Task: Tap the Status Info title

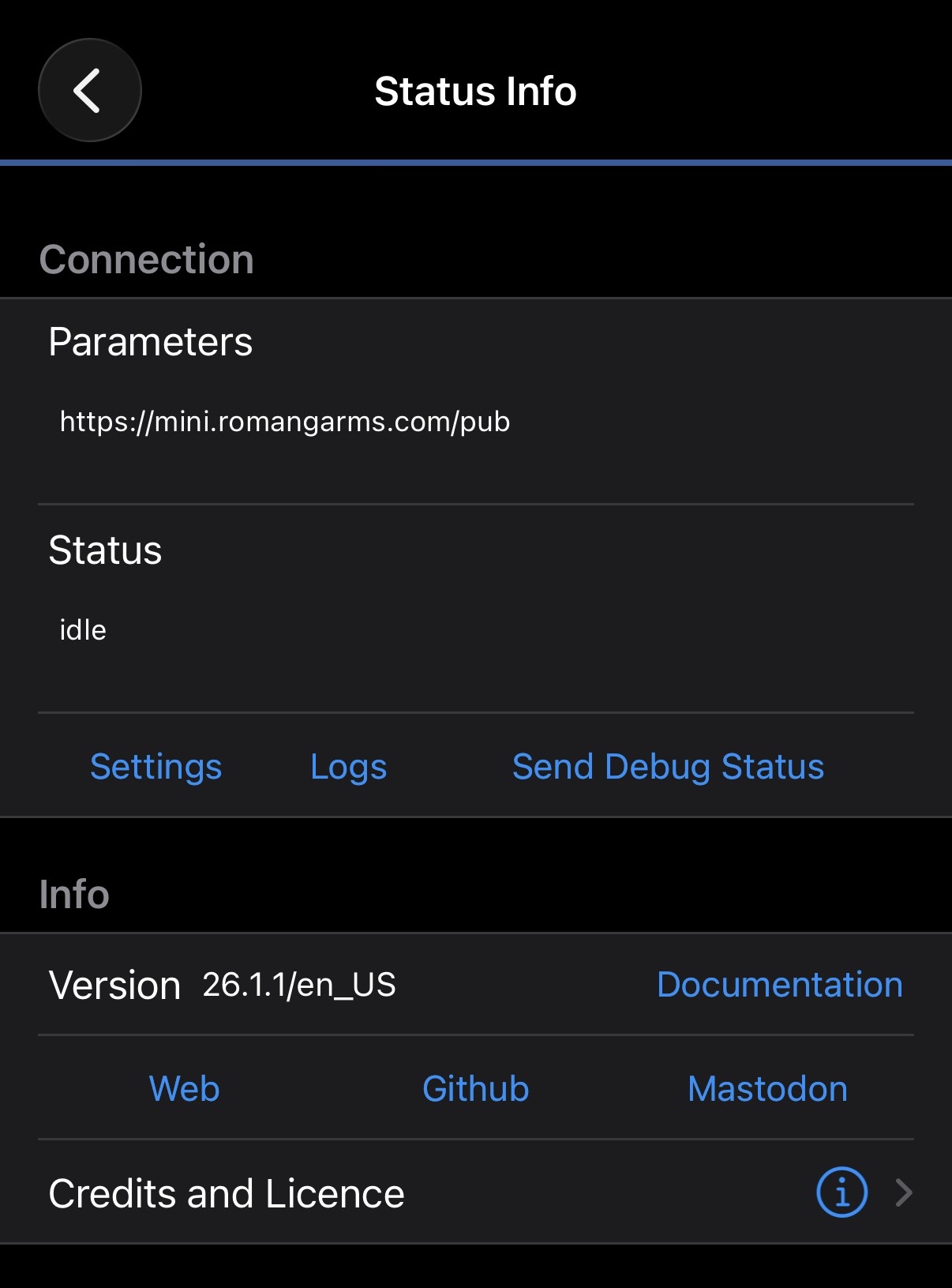Action: (475, 90)
